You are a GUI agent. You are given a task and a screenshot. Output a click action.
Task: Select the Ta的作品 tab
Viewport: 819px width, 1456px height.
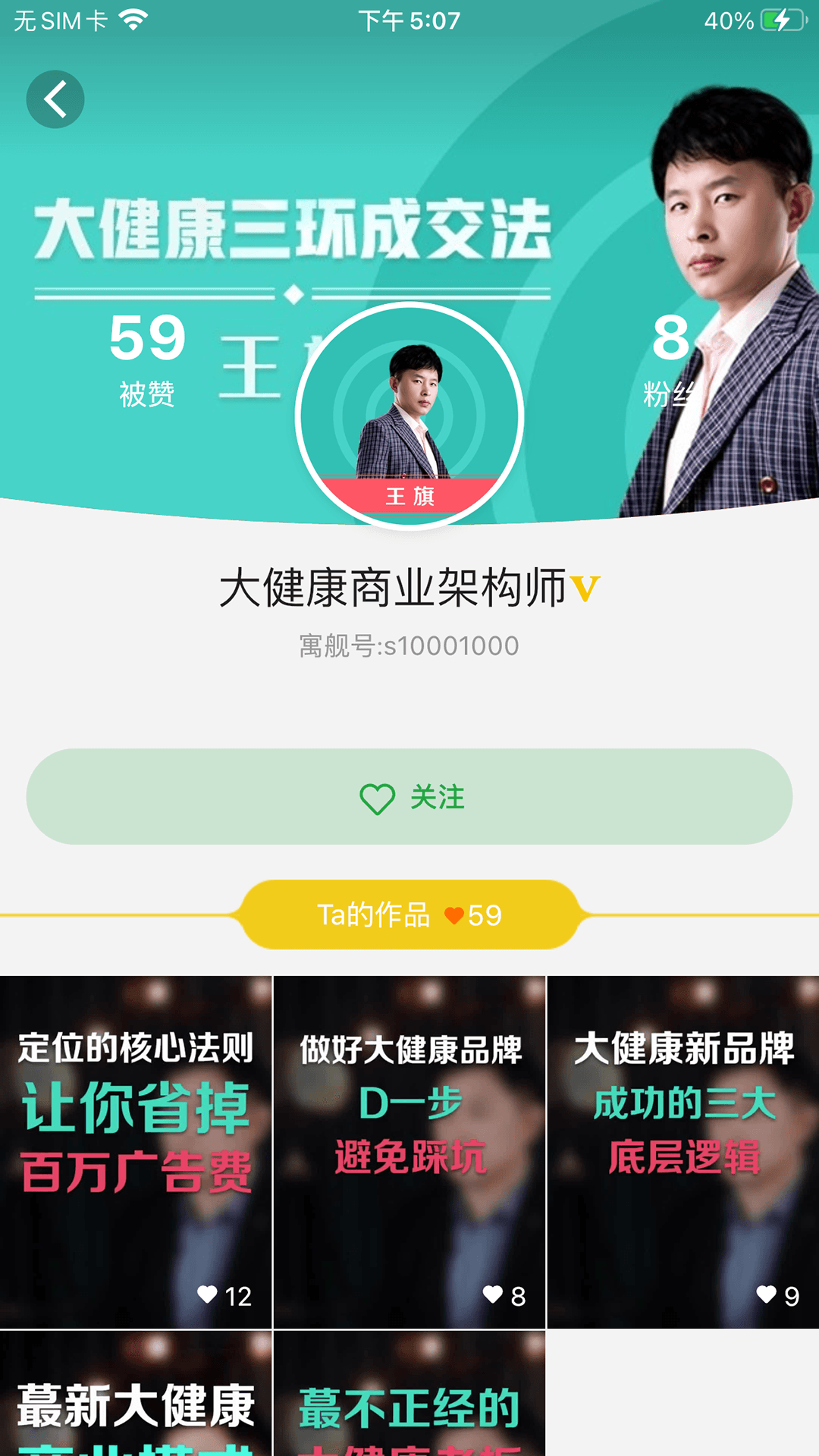point(371,917)
